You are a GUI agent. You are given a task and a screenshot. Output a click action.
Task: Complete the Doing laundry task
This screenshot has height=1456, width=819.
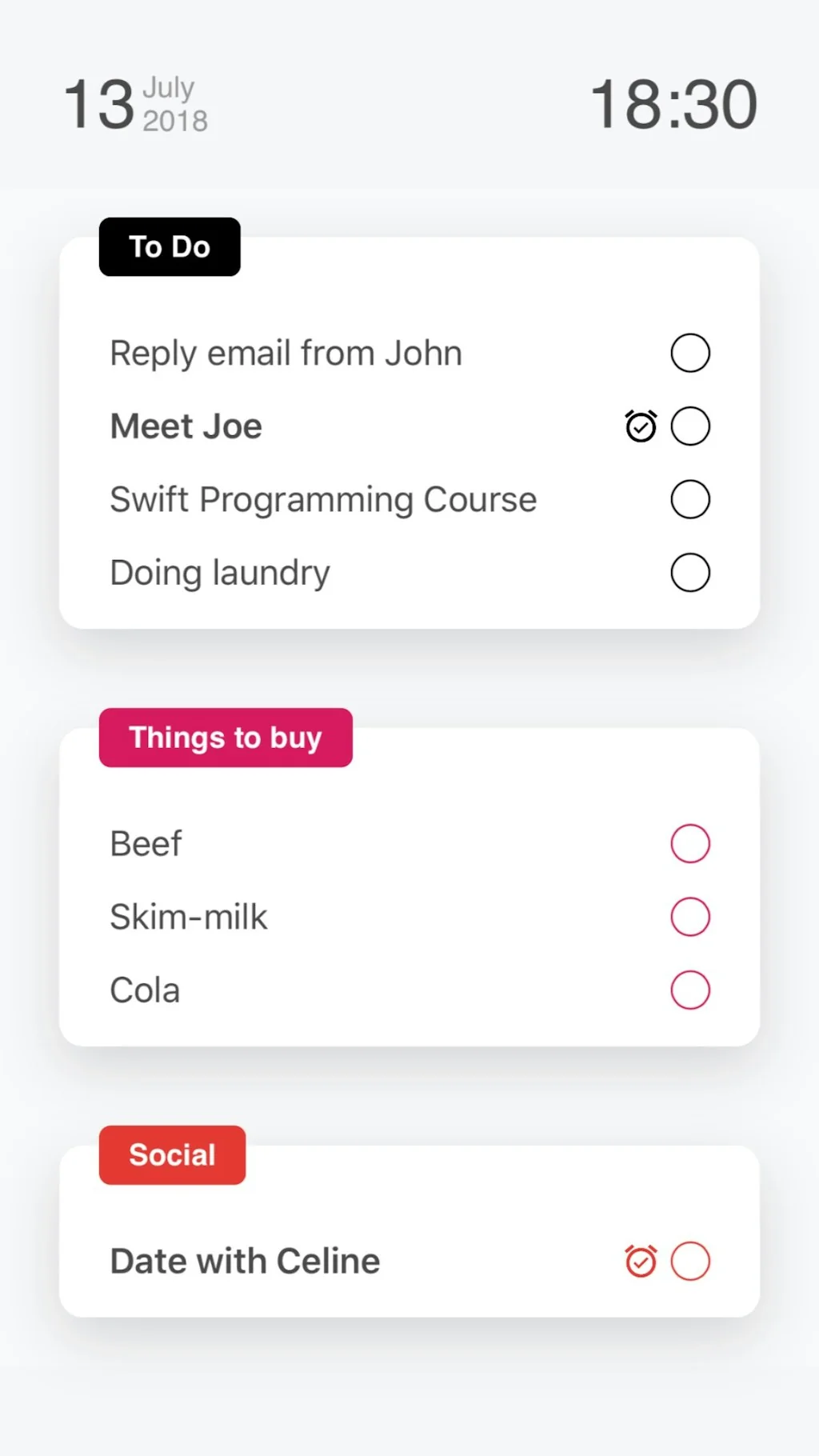(689, 572)
